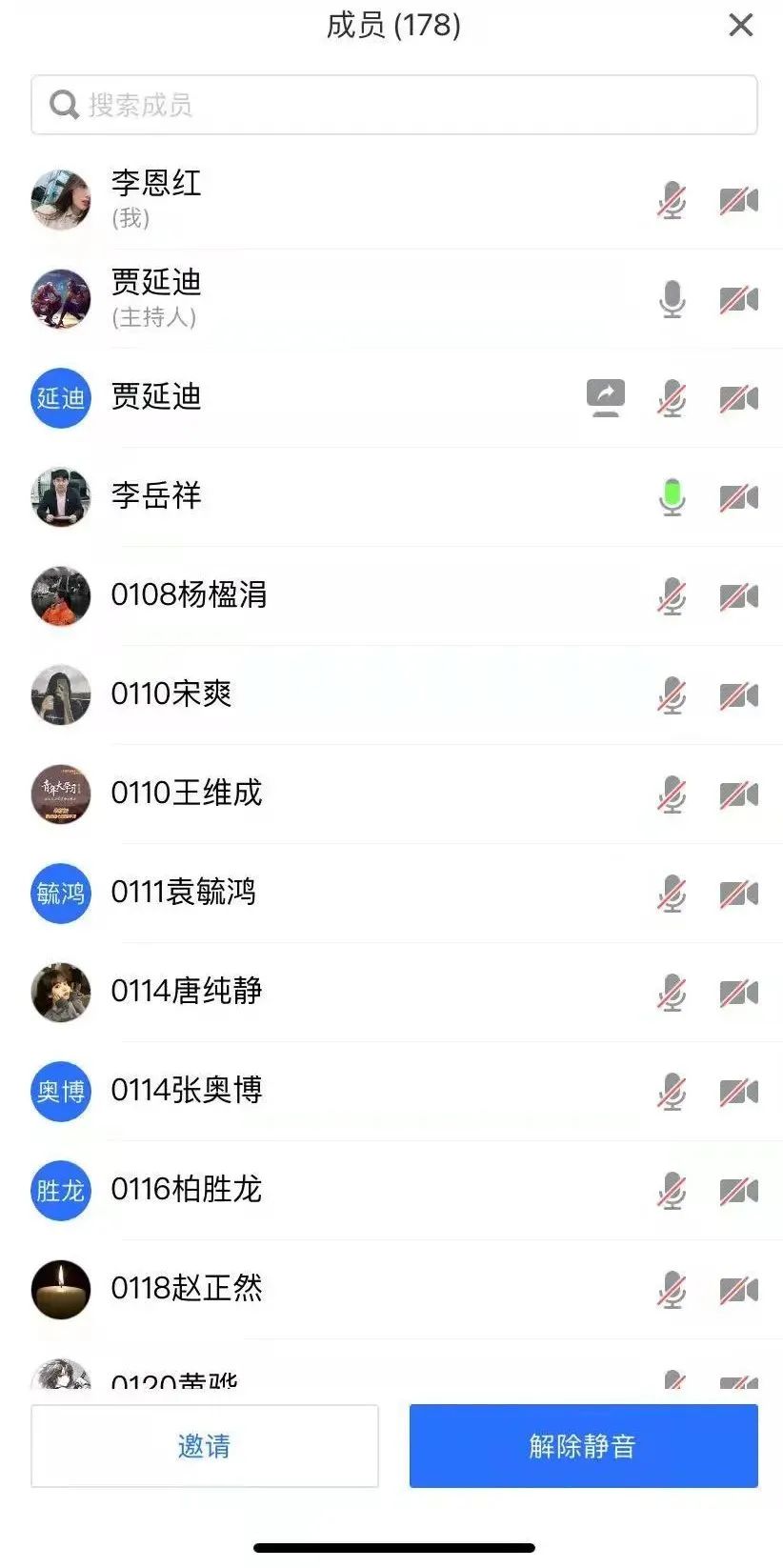
Task: Tap the 解除静音 unmute button
Action: pyautogui.click(x=583, y=1445)
